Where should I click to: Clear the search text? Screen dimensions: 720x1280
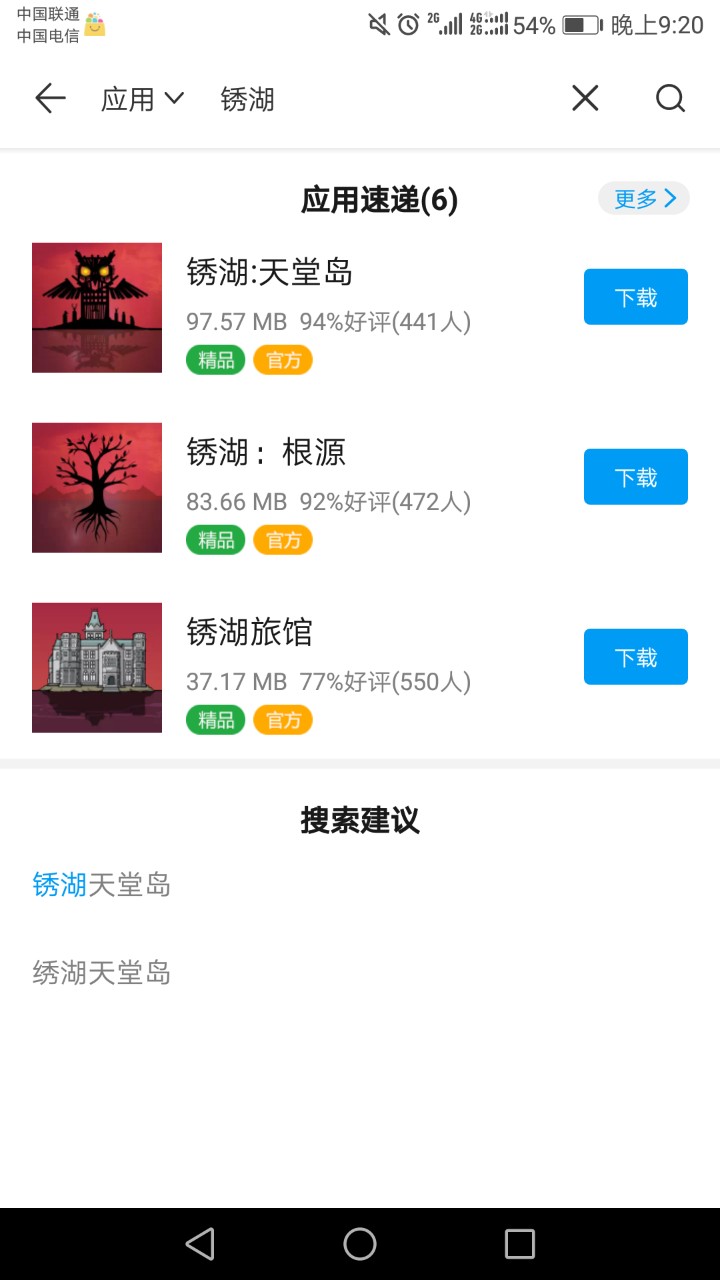pyautogui.click(x=585, y=98)
